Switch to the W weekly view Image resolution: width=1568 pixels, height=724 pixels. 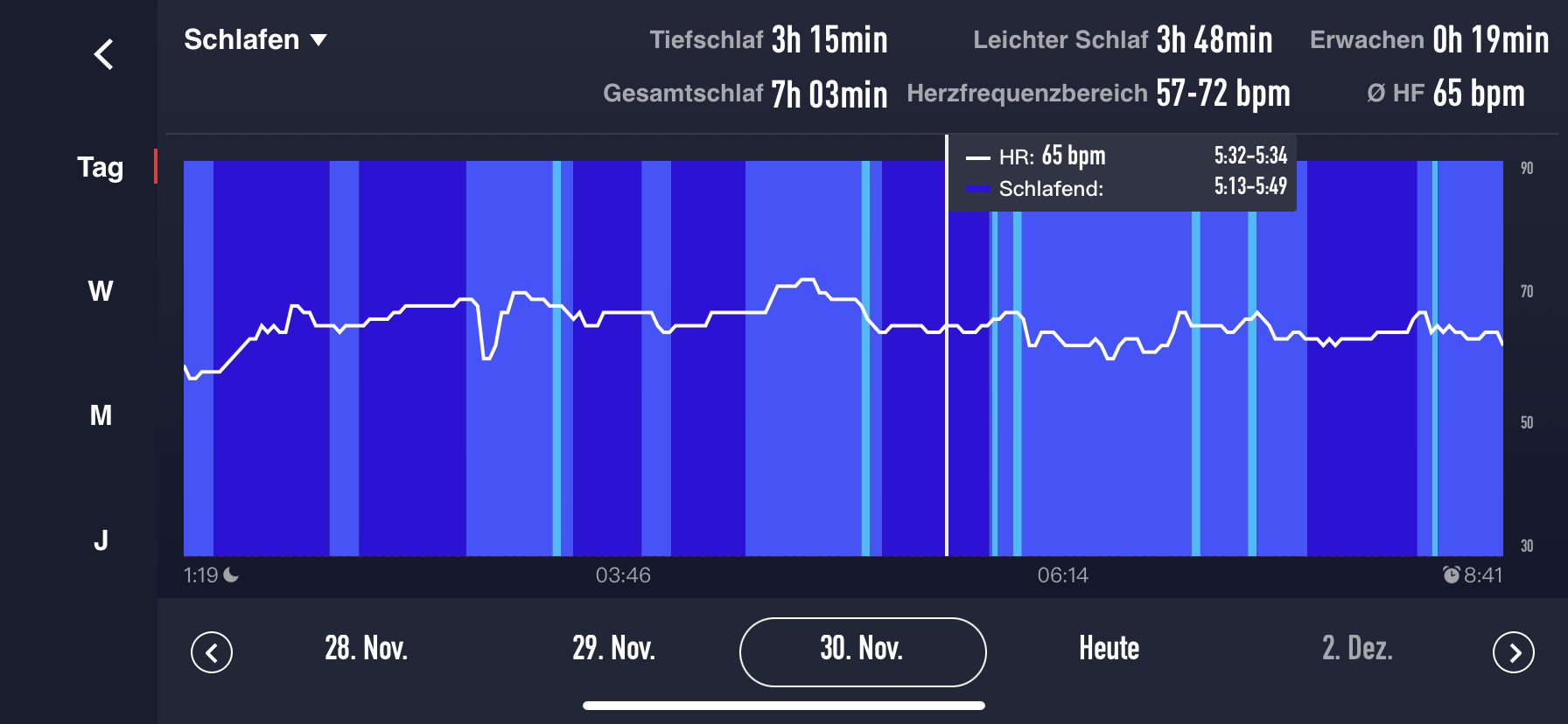(x=101, y=290)
